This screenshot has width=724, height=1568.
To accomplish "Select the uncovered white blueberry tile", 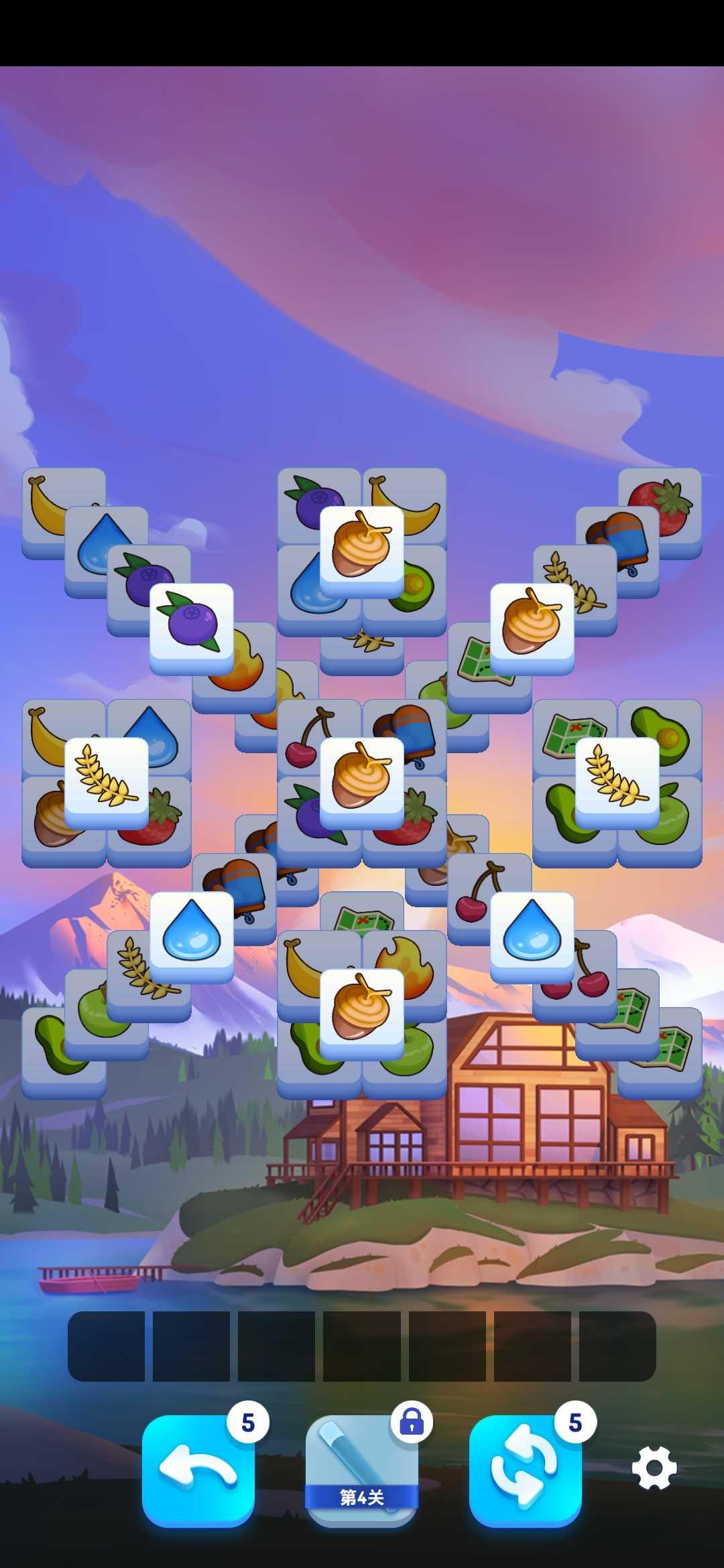I will [x=191, y=625].
